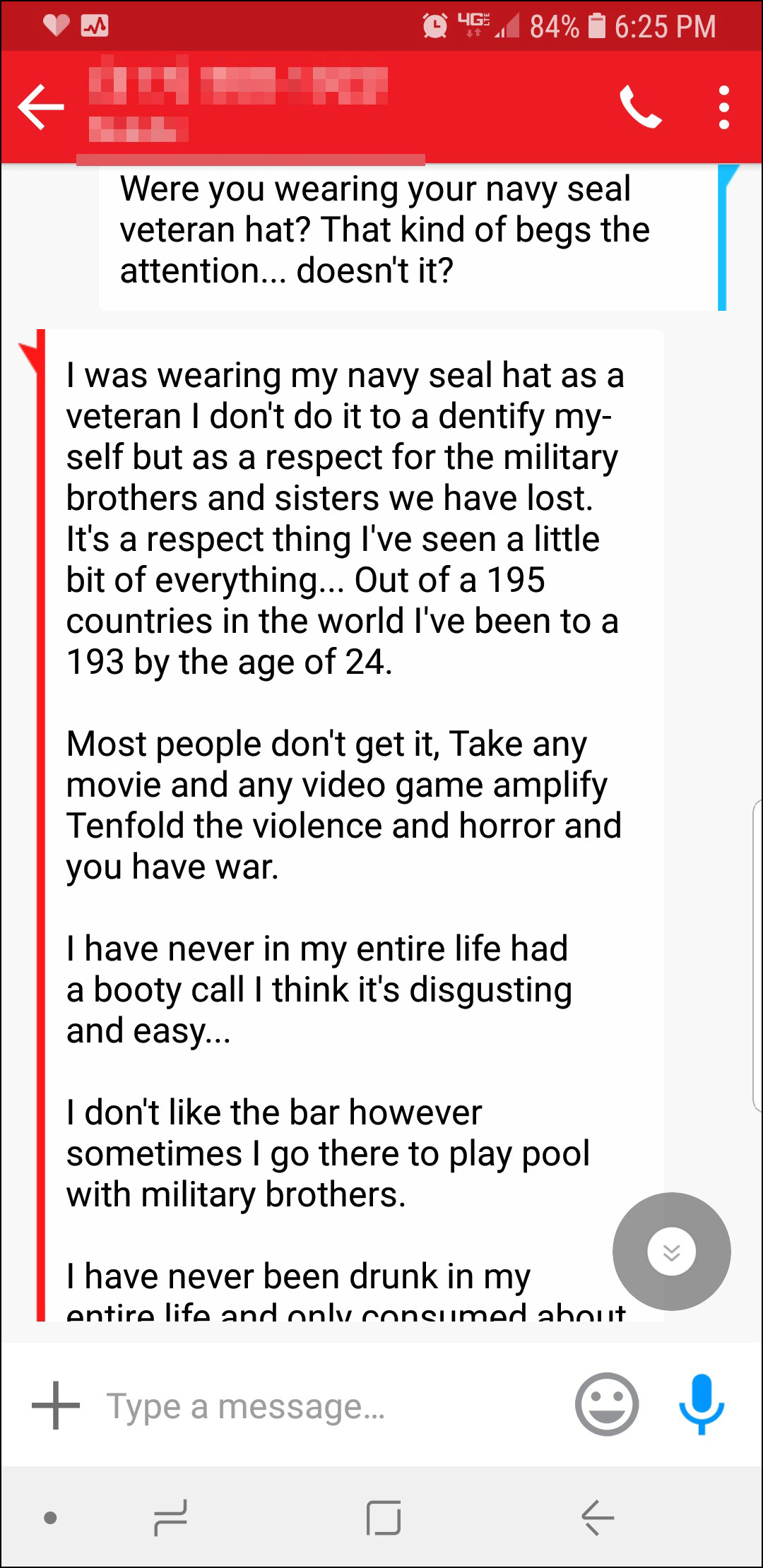
Task: Open the three-dot overflow menu
Action: click(x=723, y=107)
